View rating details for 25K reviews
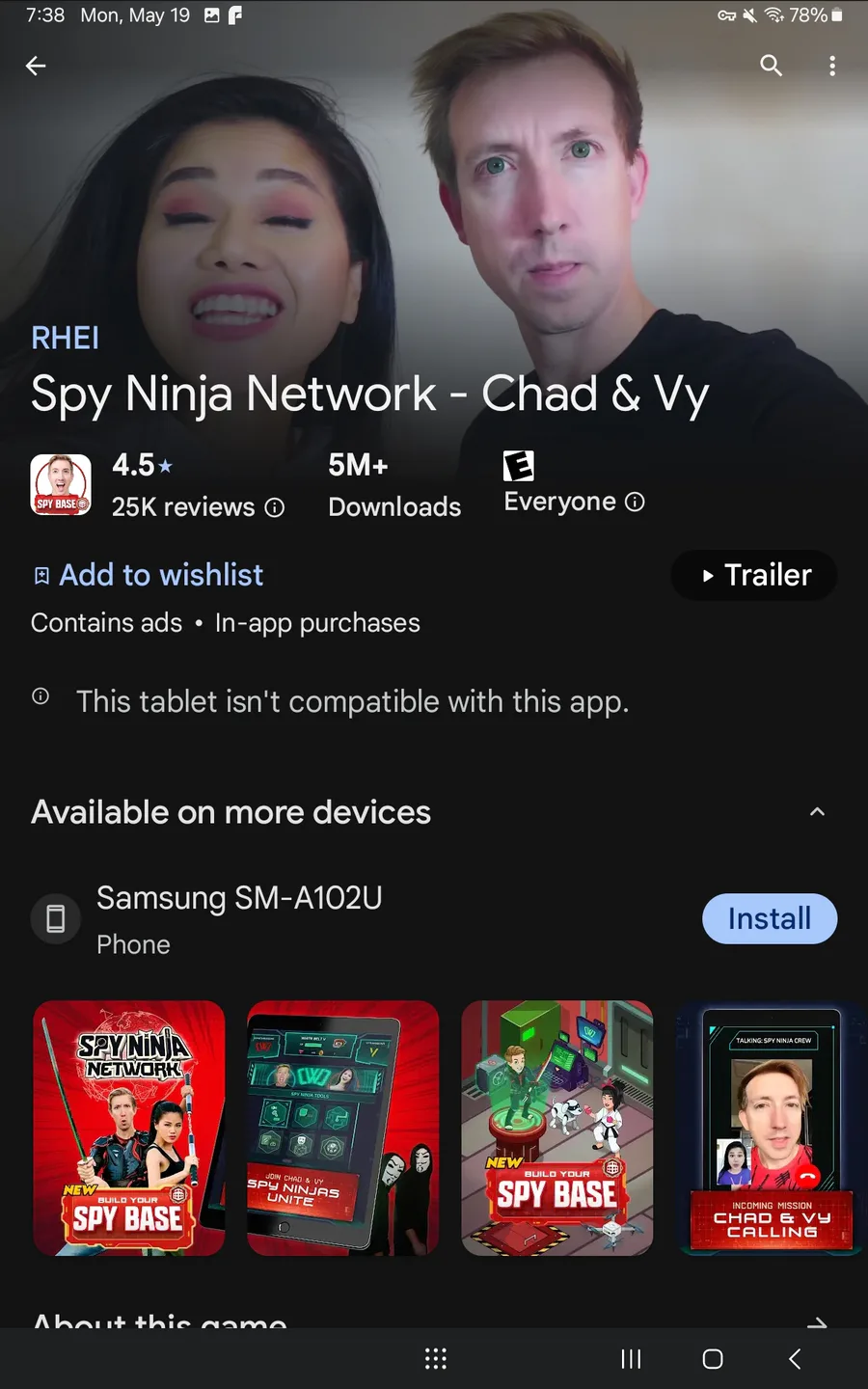 pyautogui.click(x=198, y=506)
